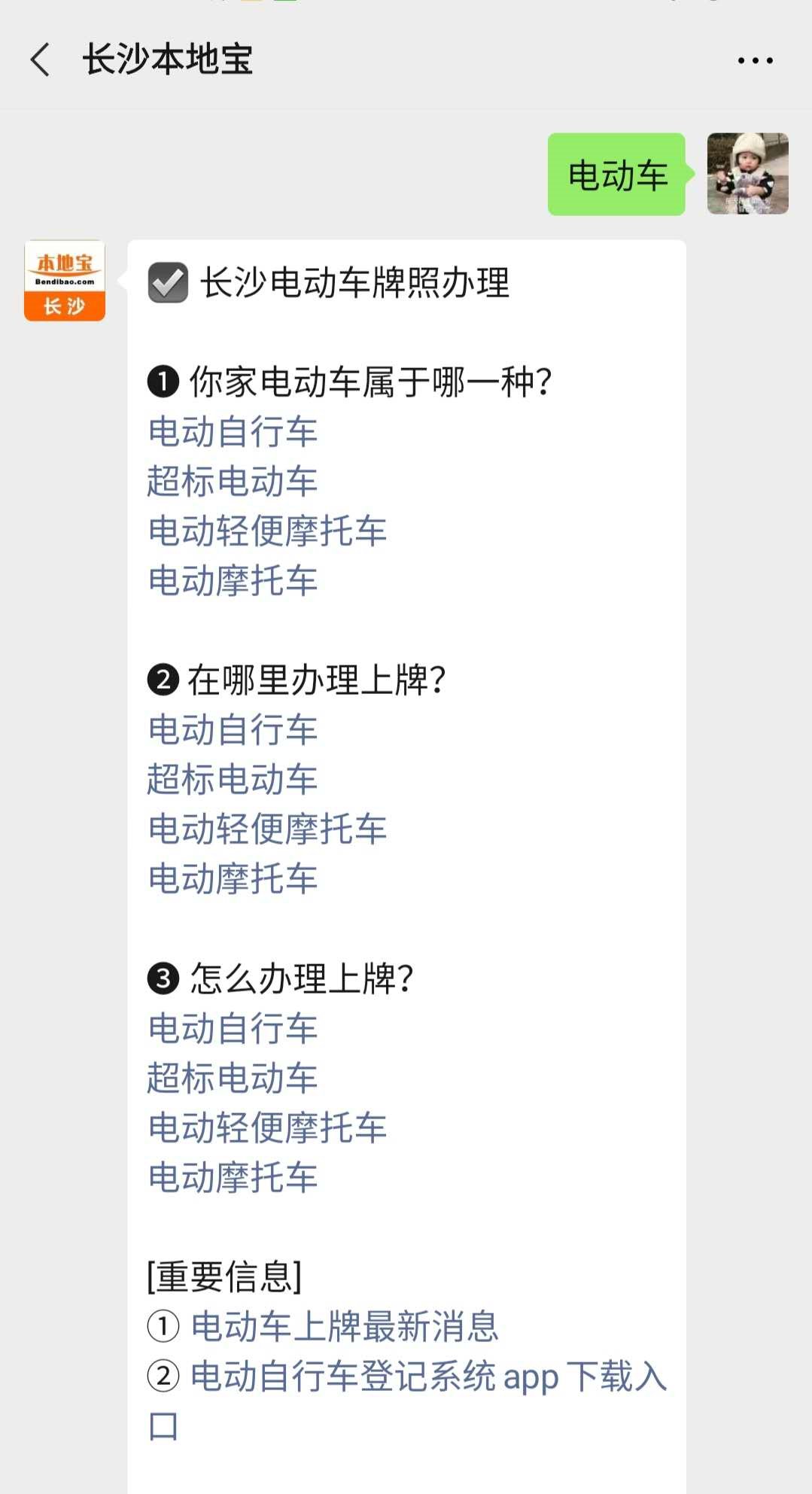Open 电动自行车登记系统 app 下载入口 link

tap(428, 1377)
